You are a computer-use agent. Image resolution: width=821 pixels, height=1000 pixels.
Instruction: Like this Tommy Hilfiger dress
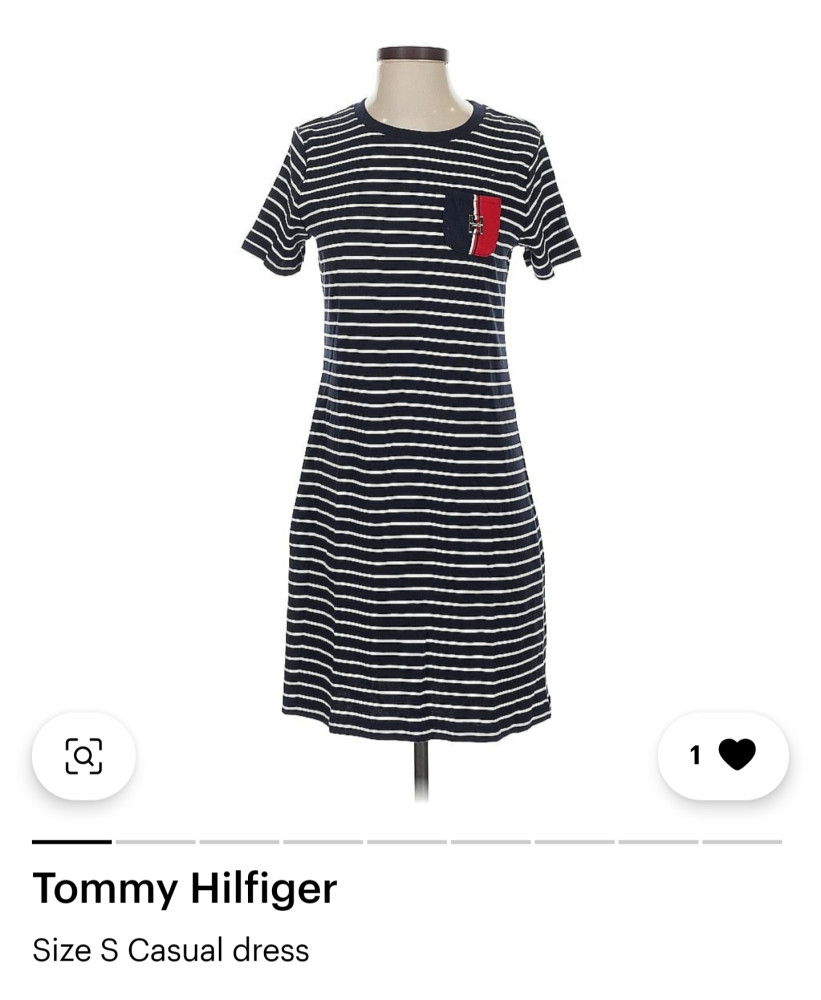724,755
